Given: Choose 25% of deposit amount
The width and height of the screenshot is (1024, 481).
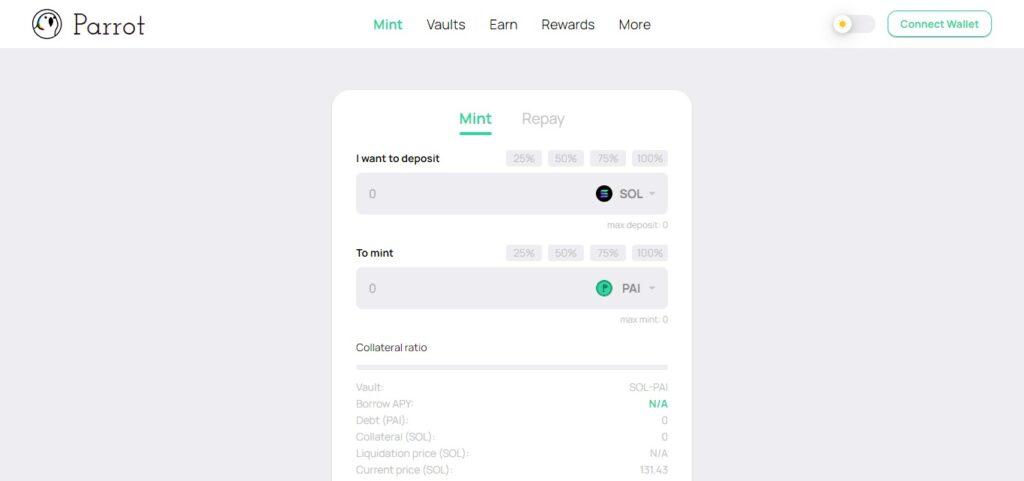Looking at the screenshot, I should [x=523, y=158].
